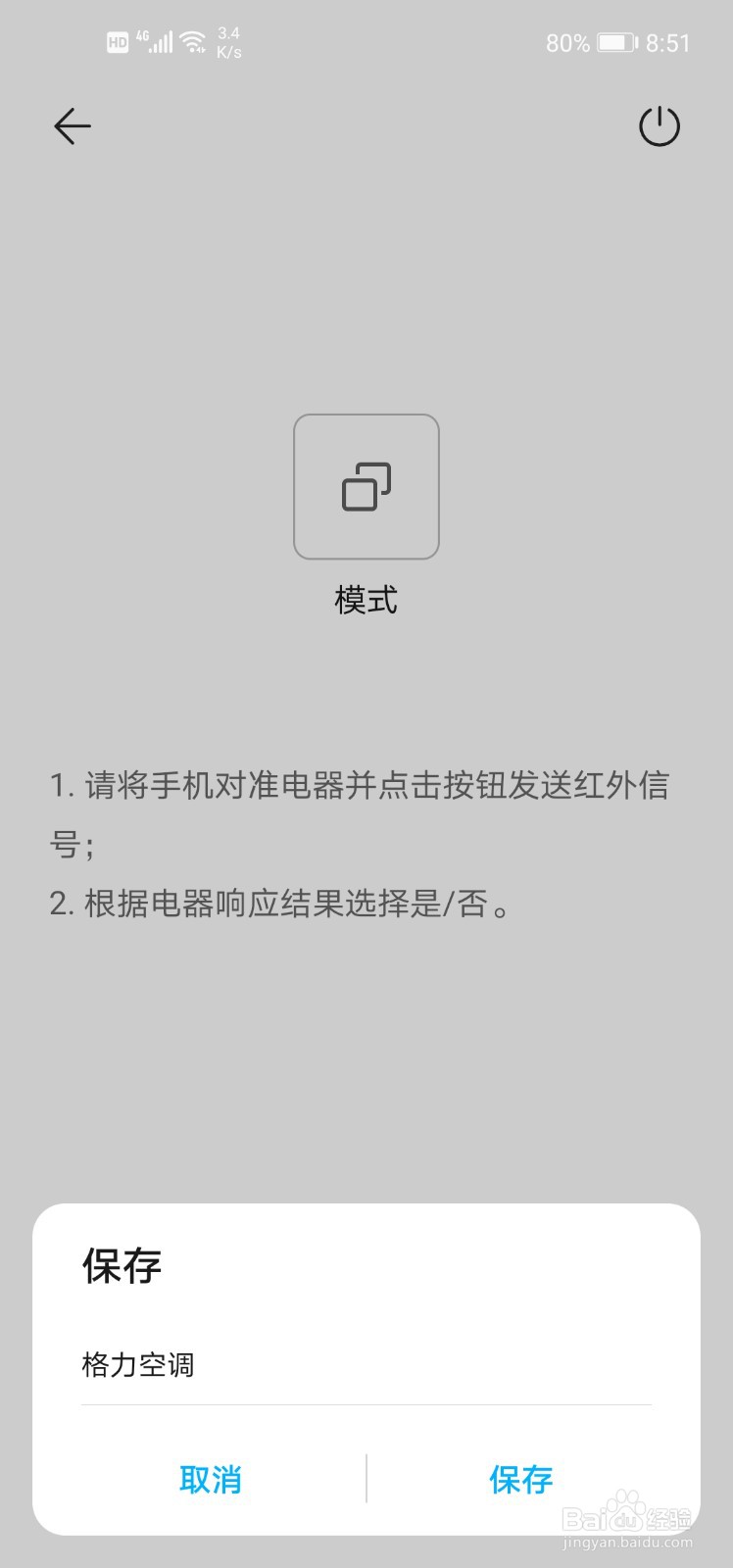Image resolution: width=733 pixels, height=1568 pixels.
Task: Tap the 3.4 K/s network speed indicator
Action: tap(227, 41)
